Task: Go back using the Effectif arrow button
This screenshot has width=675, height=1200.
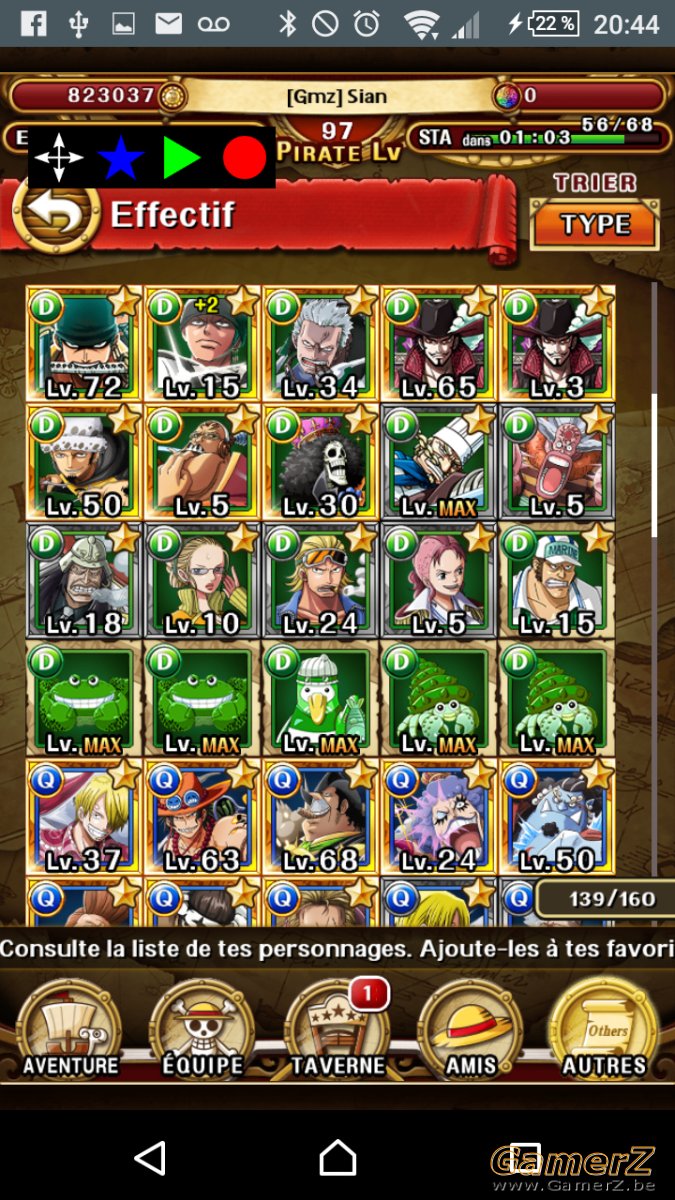Action: pos(57,212)
